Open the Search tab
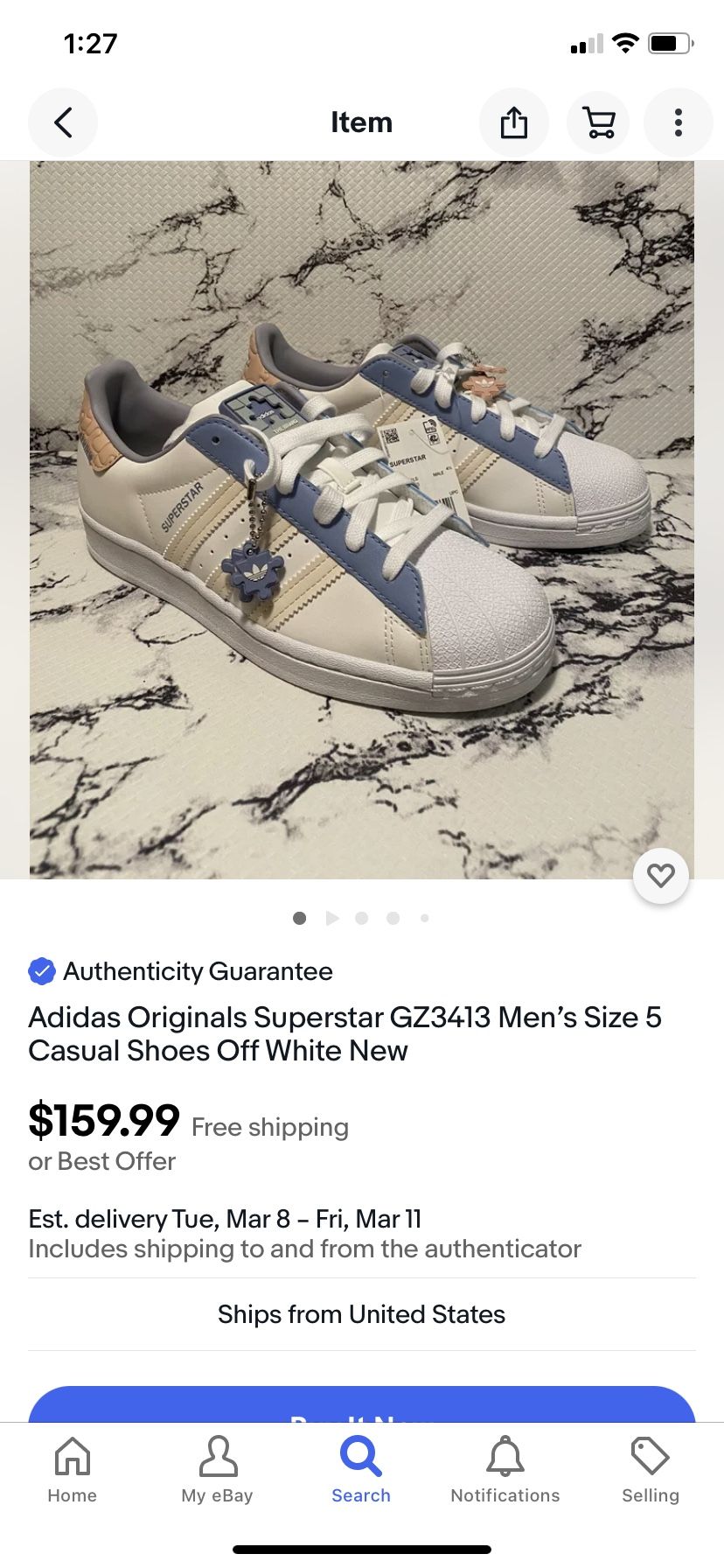 [x=361, y=1470]
